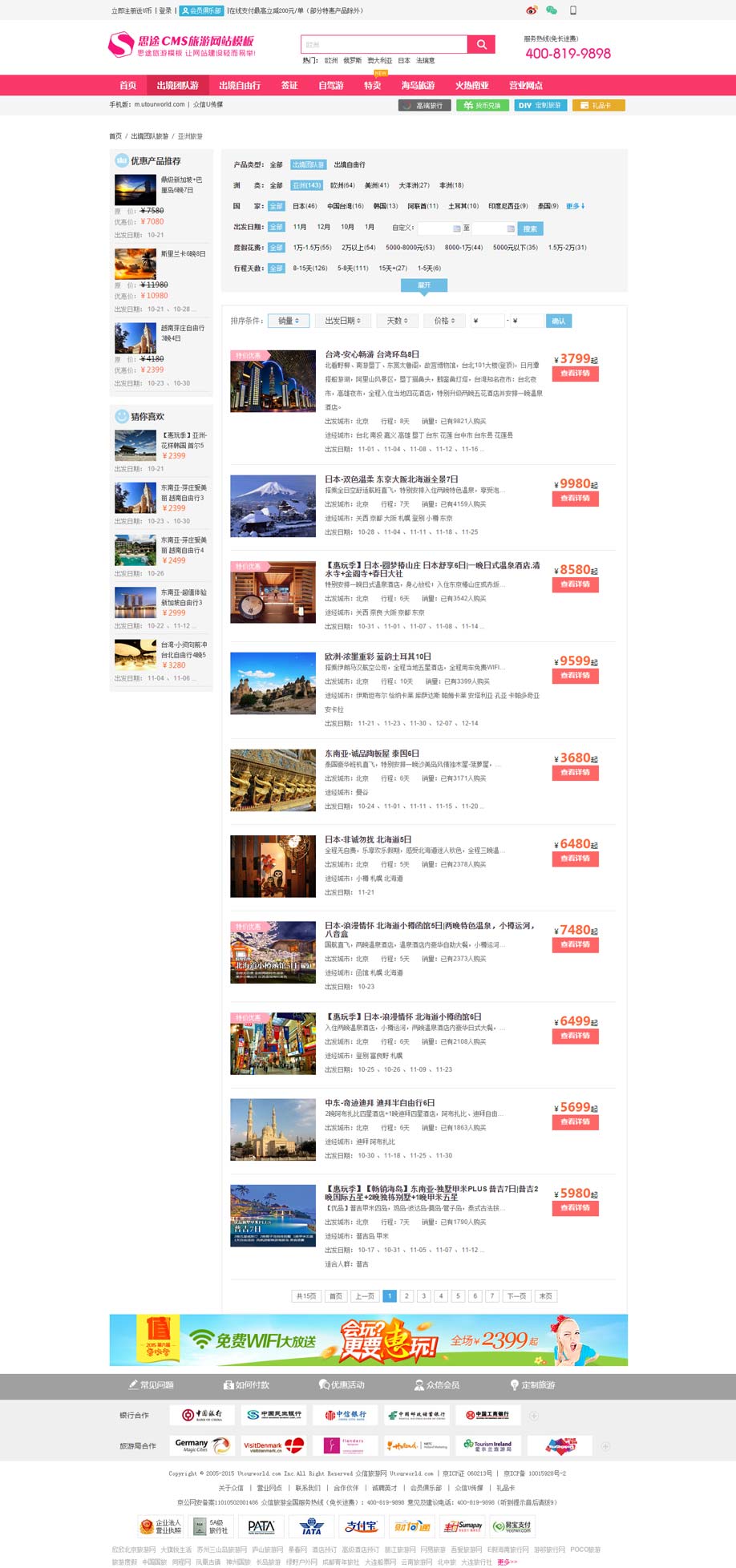
Task: Expand more countries with 更多 link
Action: point(575,206)
